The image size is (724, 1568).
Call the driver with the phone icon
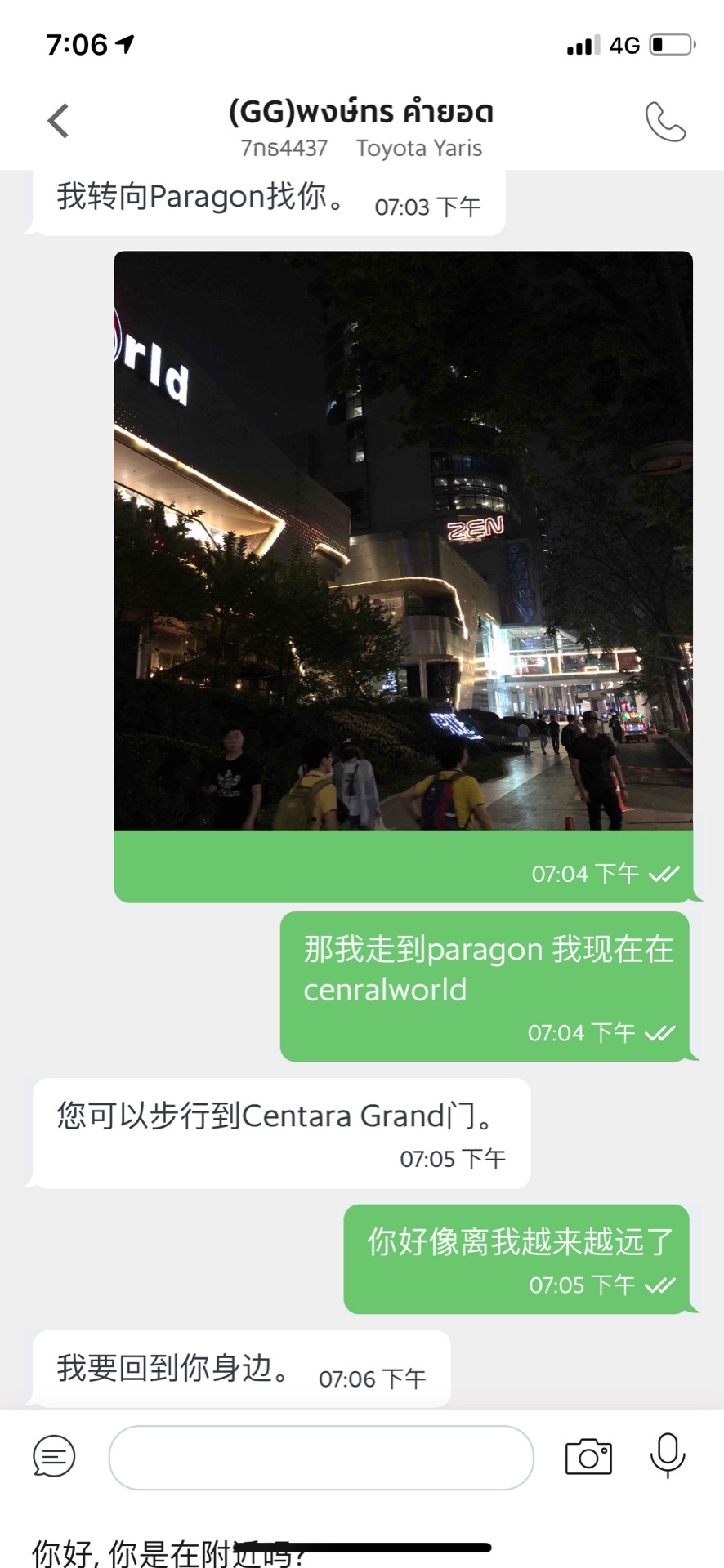(665, 122)
